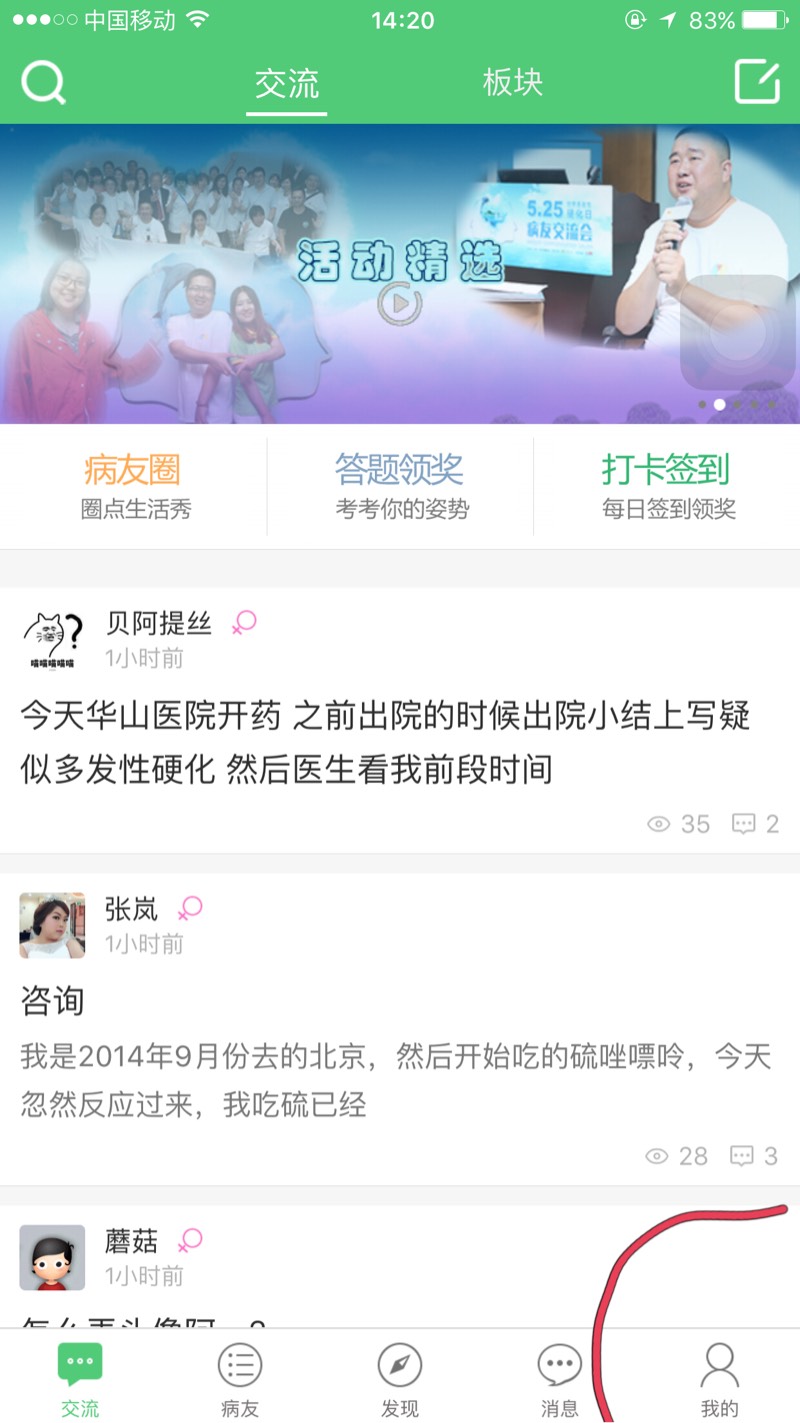The height and width of the screenshot is (1423, 800).
Task: View 张岚's profile avatar
Action: (53, 925)
